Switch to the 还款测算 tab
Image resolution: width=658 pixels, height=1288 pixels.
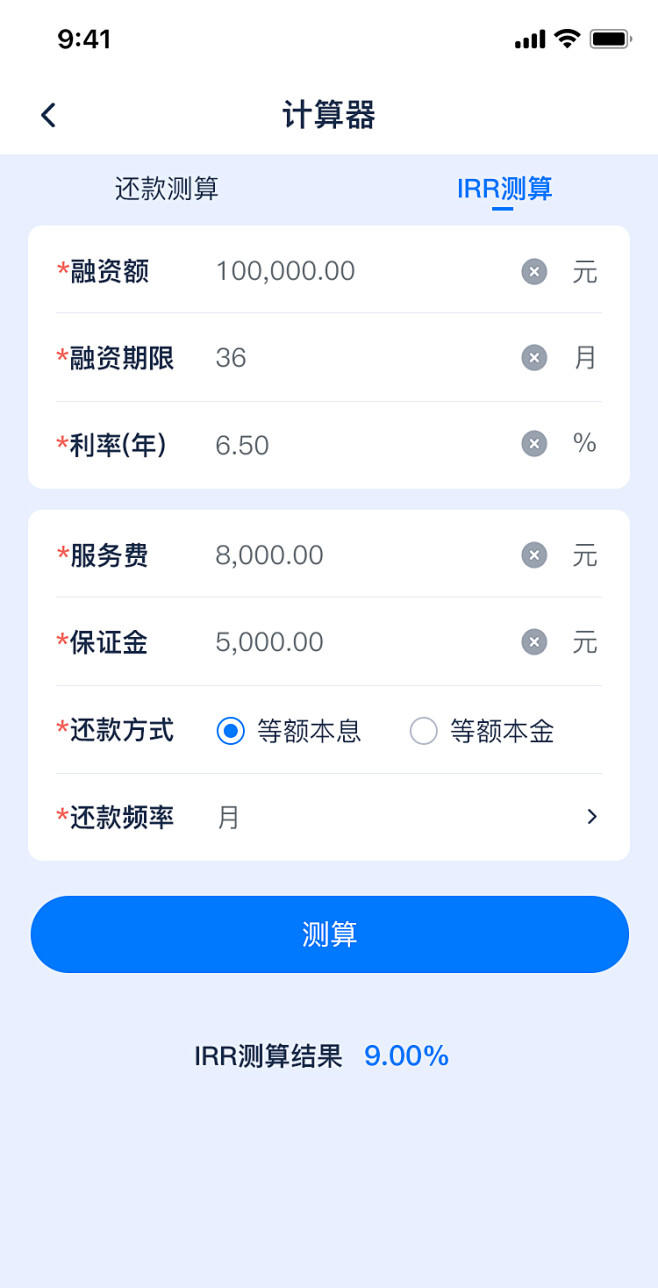(166, 189)
